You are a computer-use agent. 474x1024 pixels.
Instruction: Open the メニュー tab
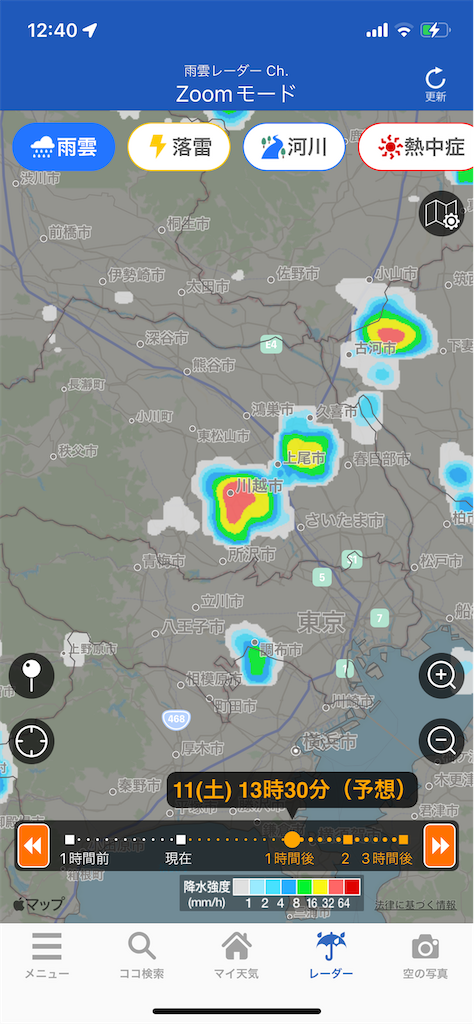(x=47, y=957)
